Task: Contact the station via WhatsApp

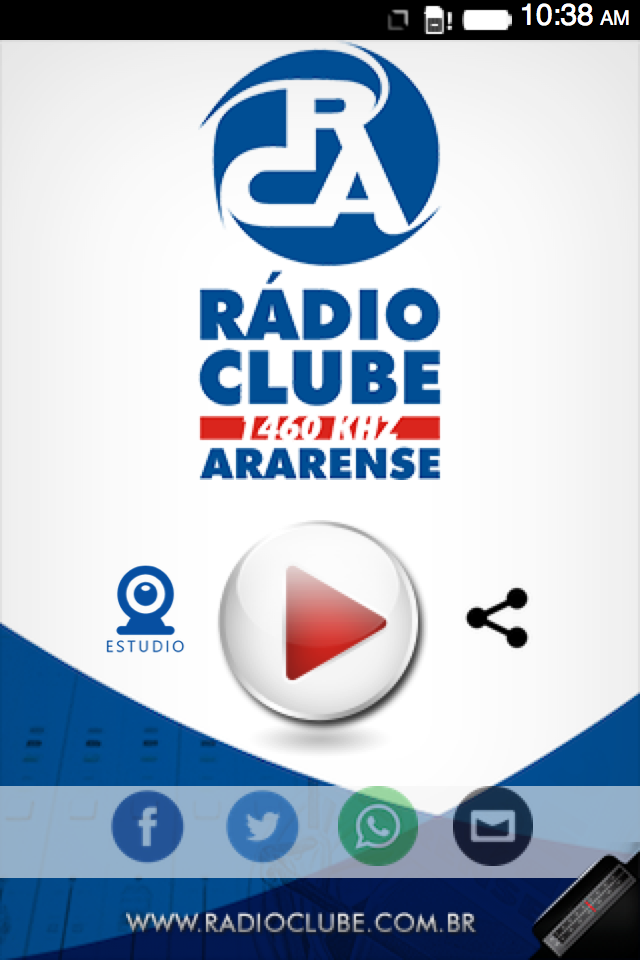Action: tap(377, 826)
